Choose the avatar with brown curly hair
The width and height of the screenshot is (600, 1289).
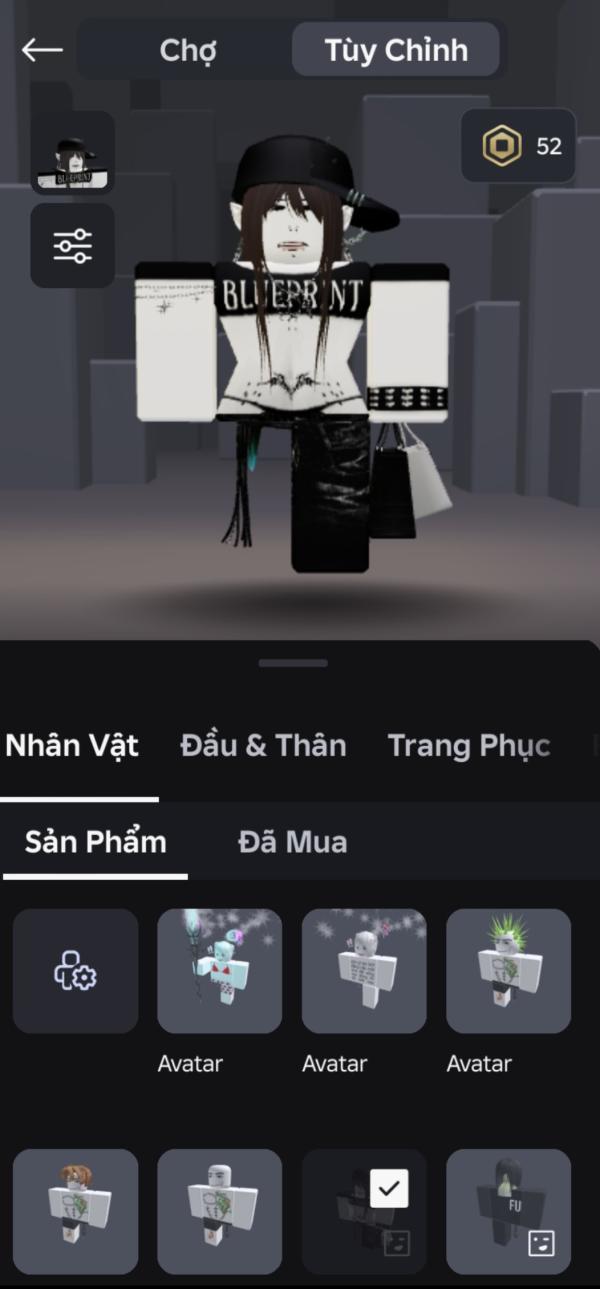click(x=75, y=1211)
